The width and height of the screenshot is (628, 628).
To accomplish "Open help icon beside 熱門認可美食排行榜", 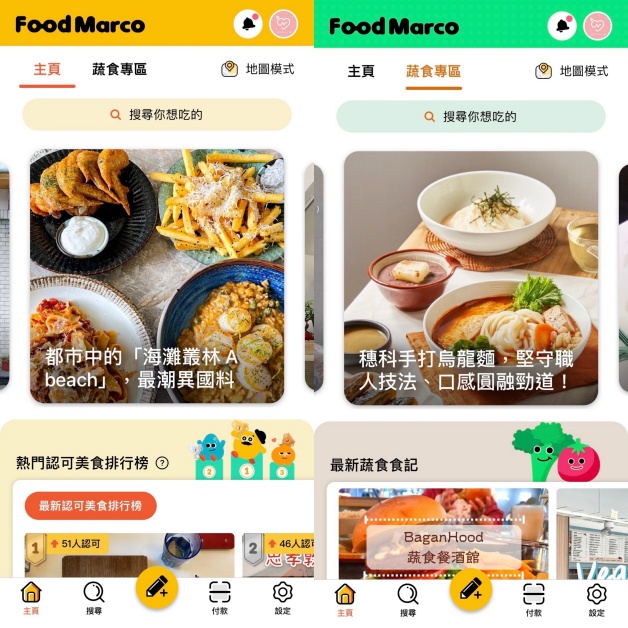I will point(162,463).
